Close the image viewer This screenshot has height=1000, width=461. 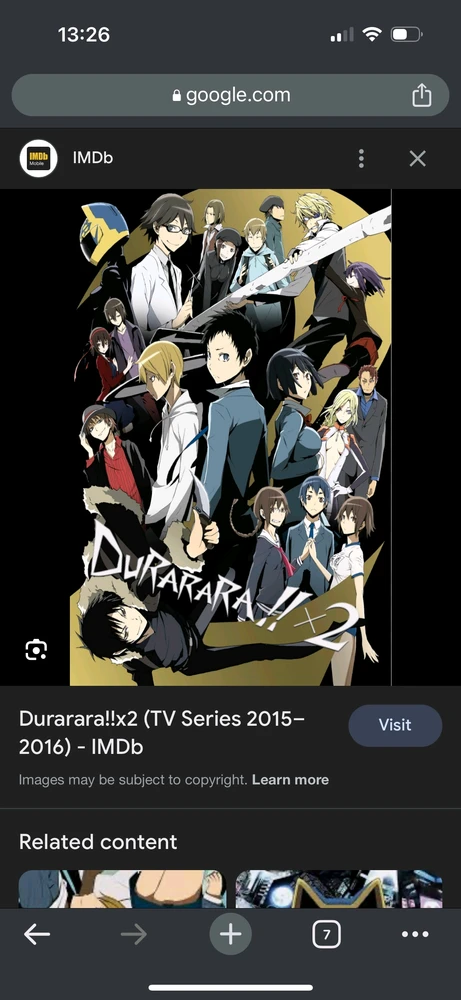[418, 158]
